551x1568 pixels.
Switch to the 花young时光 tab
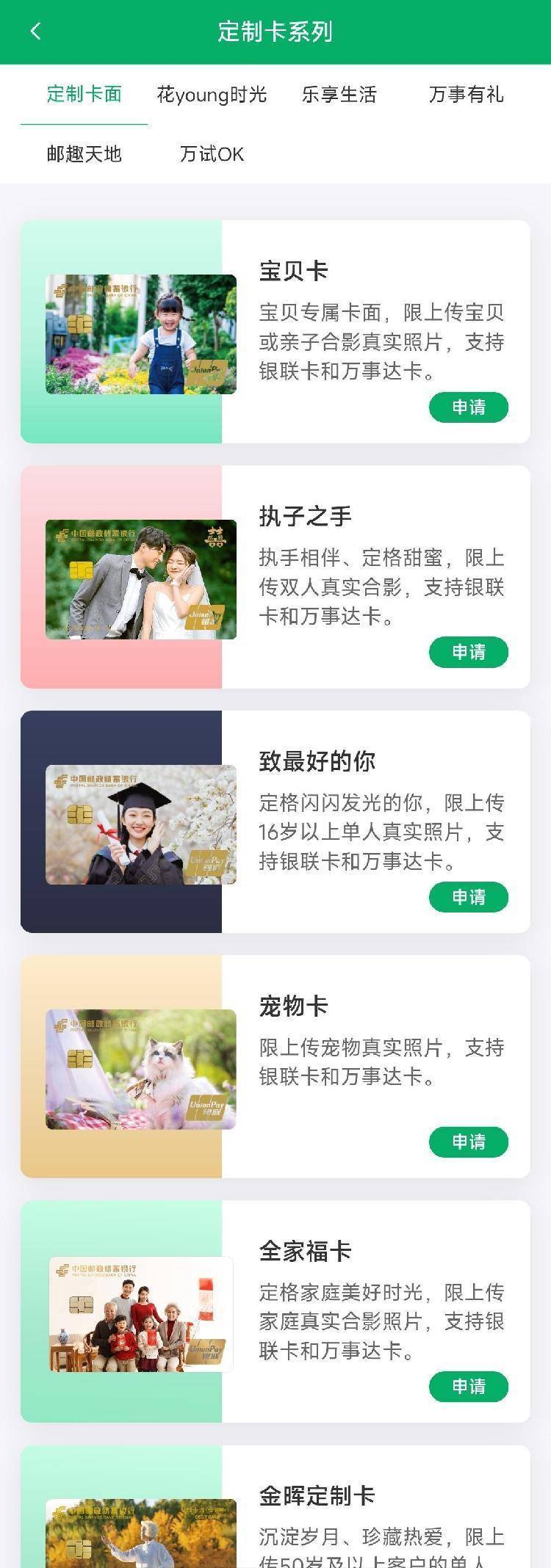212,95
